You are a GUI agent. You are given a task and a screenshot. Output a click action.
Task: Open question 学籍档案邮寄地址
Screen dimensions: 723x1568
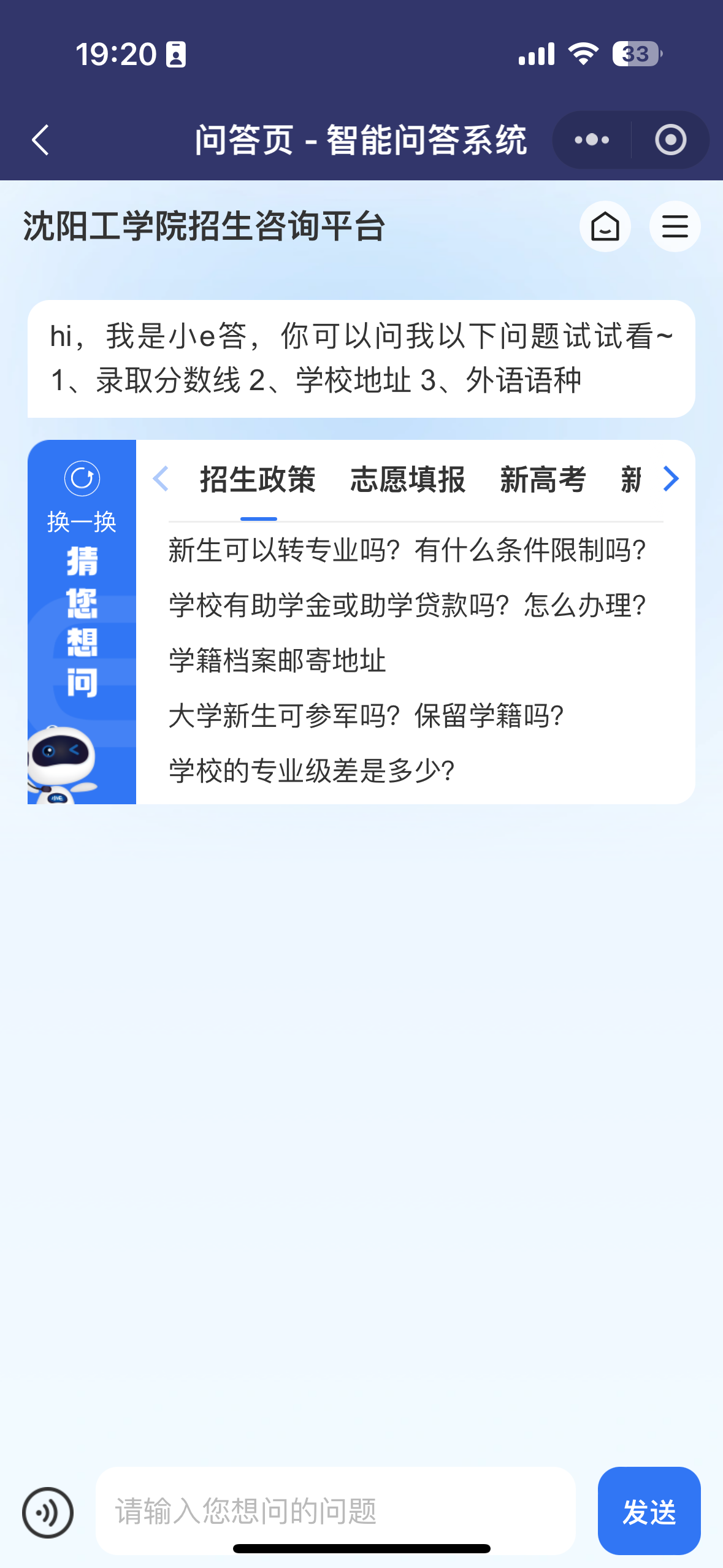(x=277, y=661)
